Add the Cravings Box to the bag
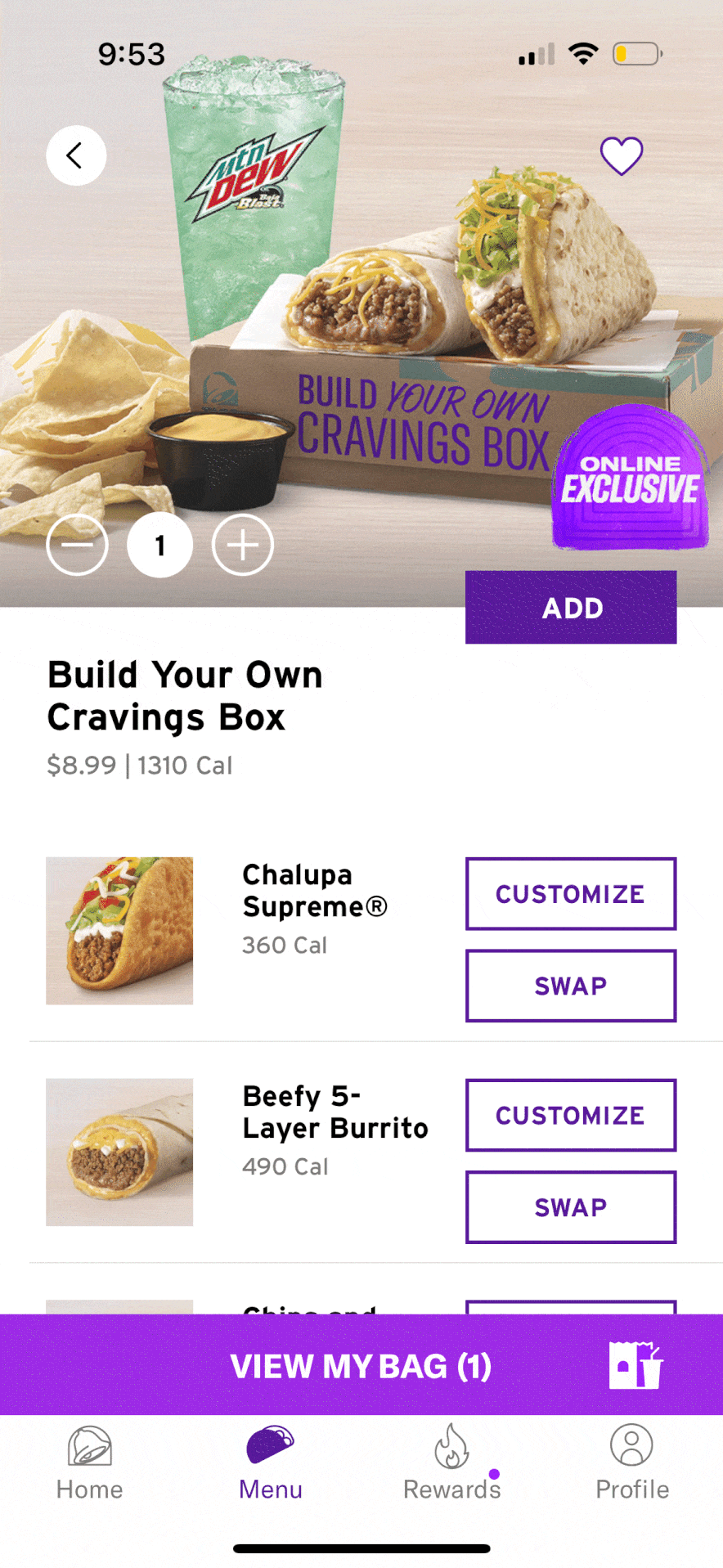The width and height of the screenshot is (723, 1568). pos(571,608)
